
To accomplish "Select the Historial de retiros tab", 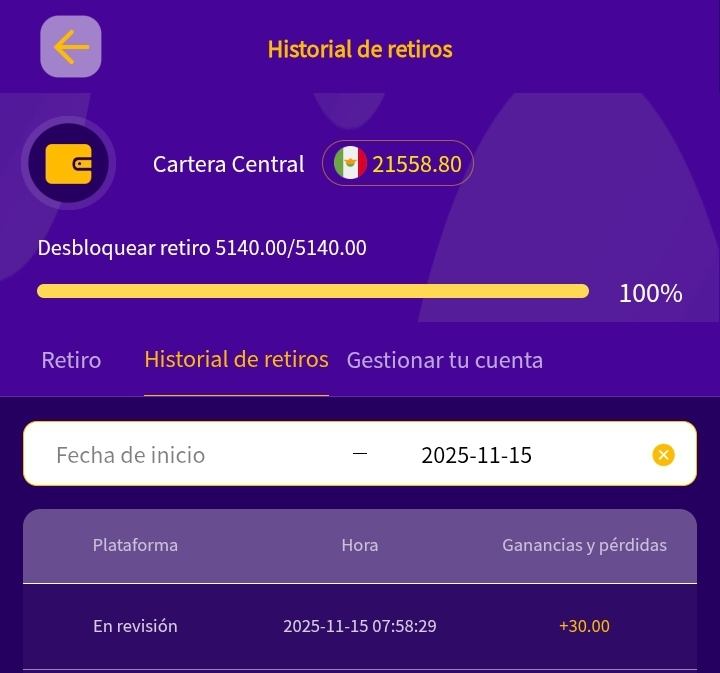I will click(236, 359).
